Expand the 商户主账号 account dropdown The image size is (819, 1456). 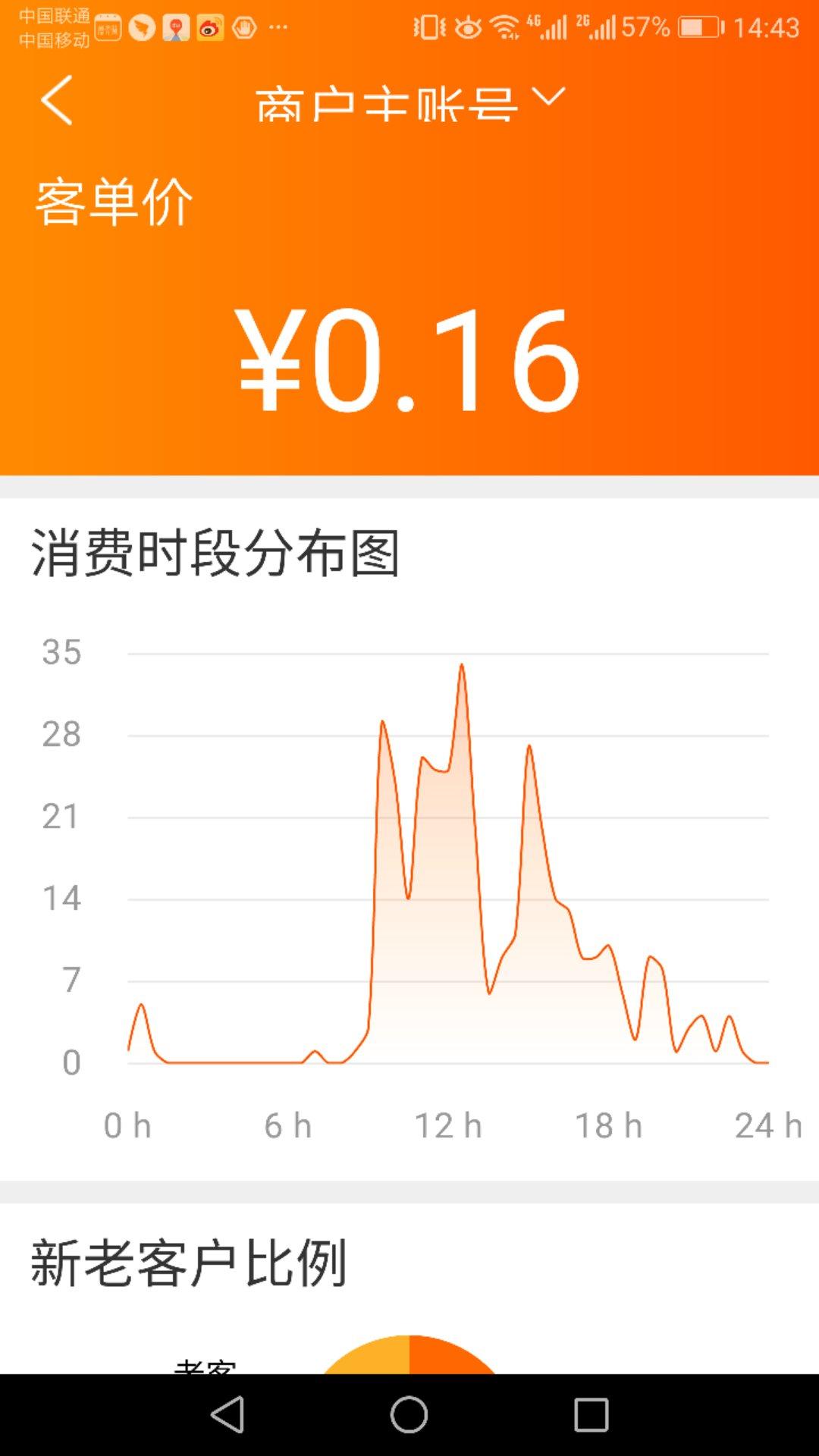(410, 102)
